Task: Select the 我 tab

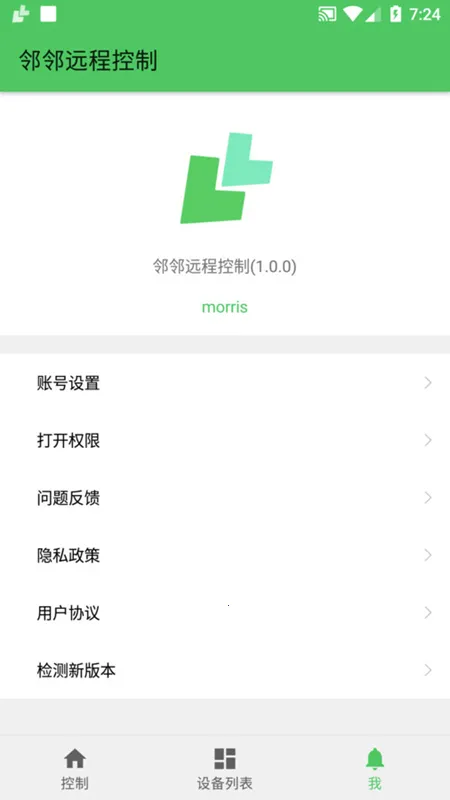Action: (x=375, y=768)
